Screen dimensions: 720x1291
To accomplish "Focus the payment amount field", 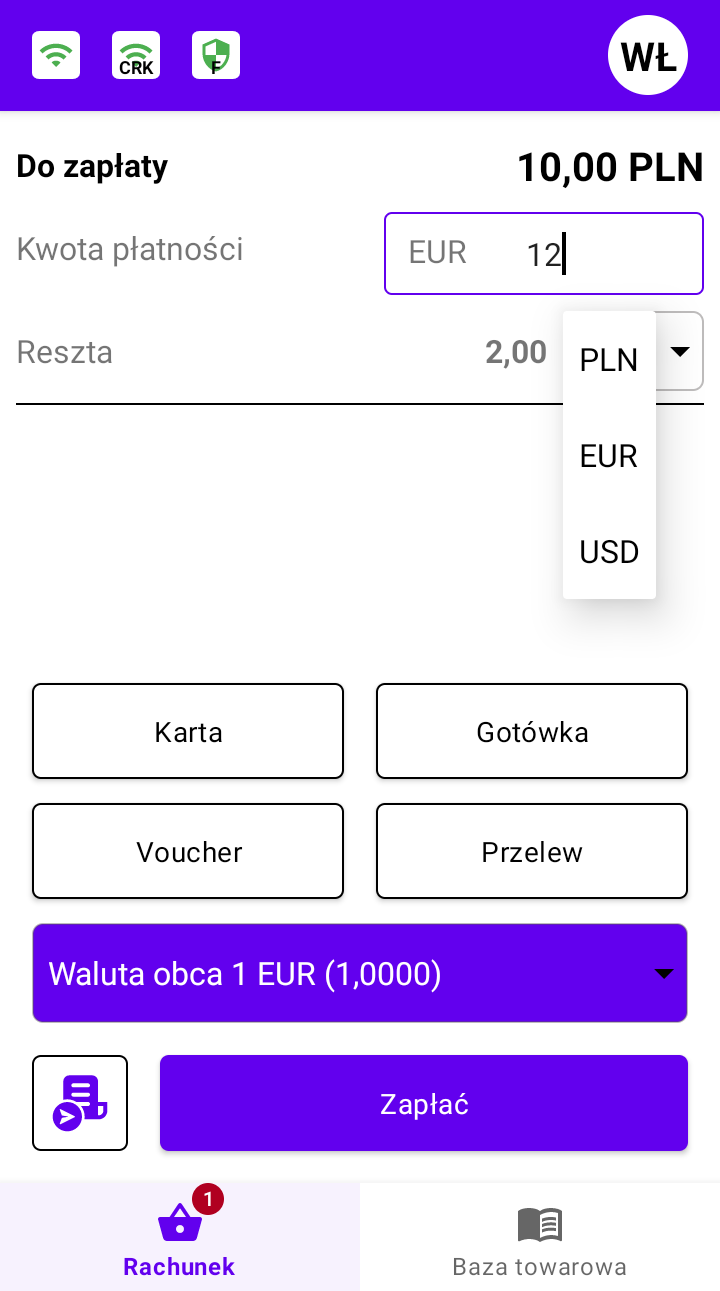I will pos(544,253).
